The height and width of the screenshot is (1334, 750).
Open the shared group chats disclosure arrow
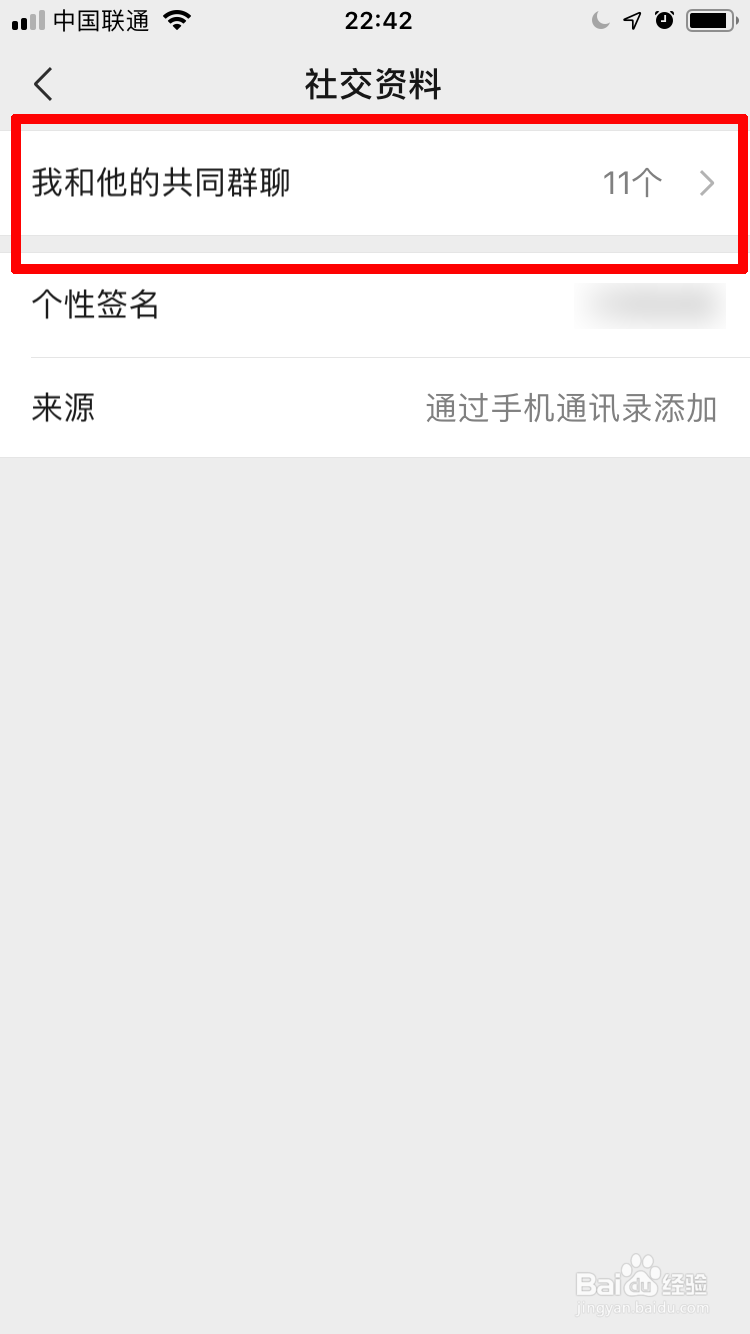click(707, 183)
